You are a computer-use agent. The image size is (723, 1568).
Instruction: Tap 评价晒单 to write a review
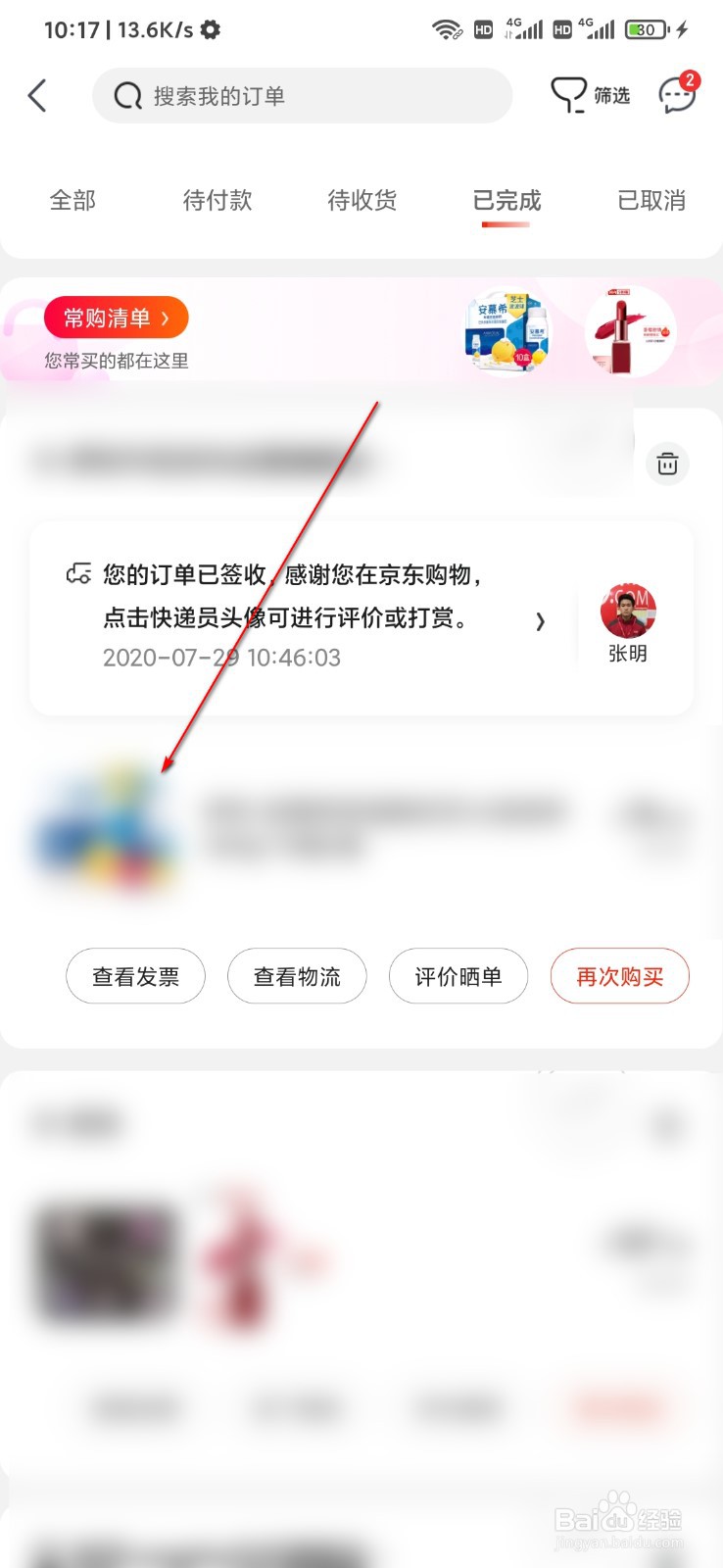(x=458, y=976)
